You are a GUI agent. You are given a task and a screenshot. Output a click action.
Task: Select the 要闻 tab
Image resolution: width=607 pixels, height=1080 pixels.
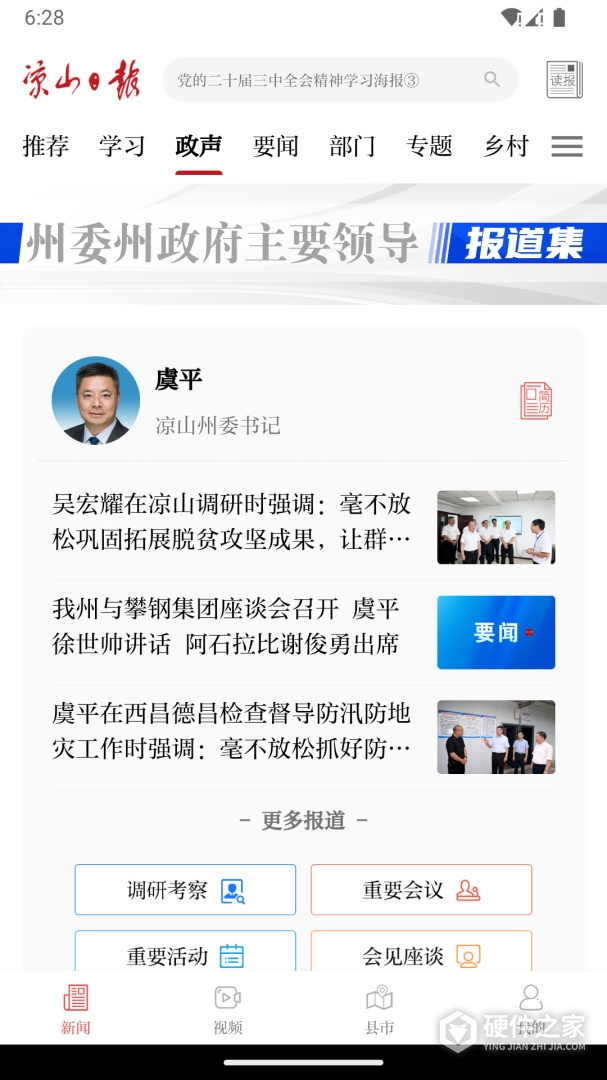point(276,146)
